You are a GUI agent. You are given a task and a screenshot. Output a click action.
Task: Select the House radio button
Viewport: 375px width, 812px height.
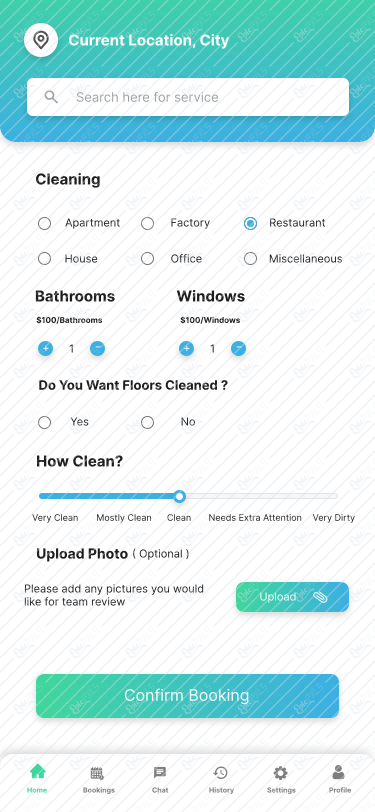45,258
